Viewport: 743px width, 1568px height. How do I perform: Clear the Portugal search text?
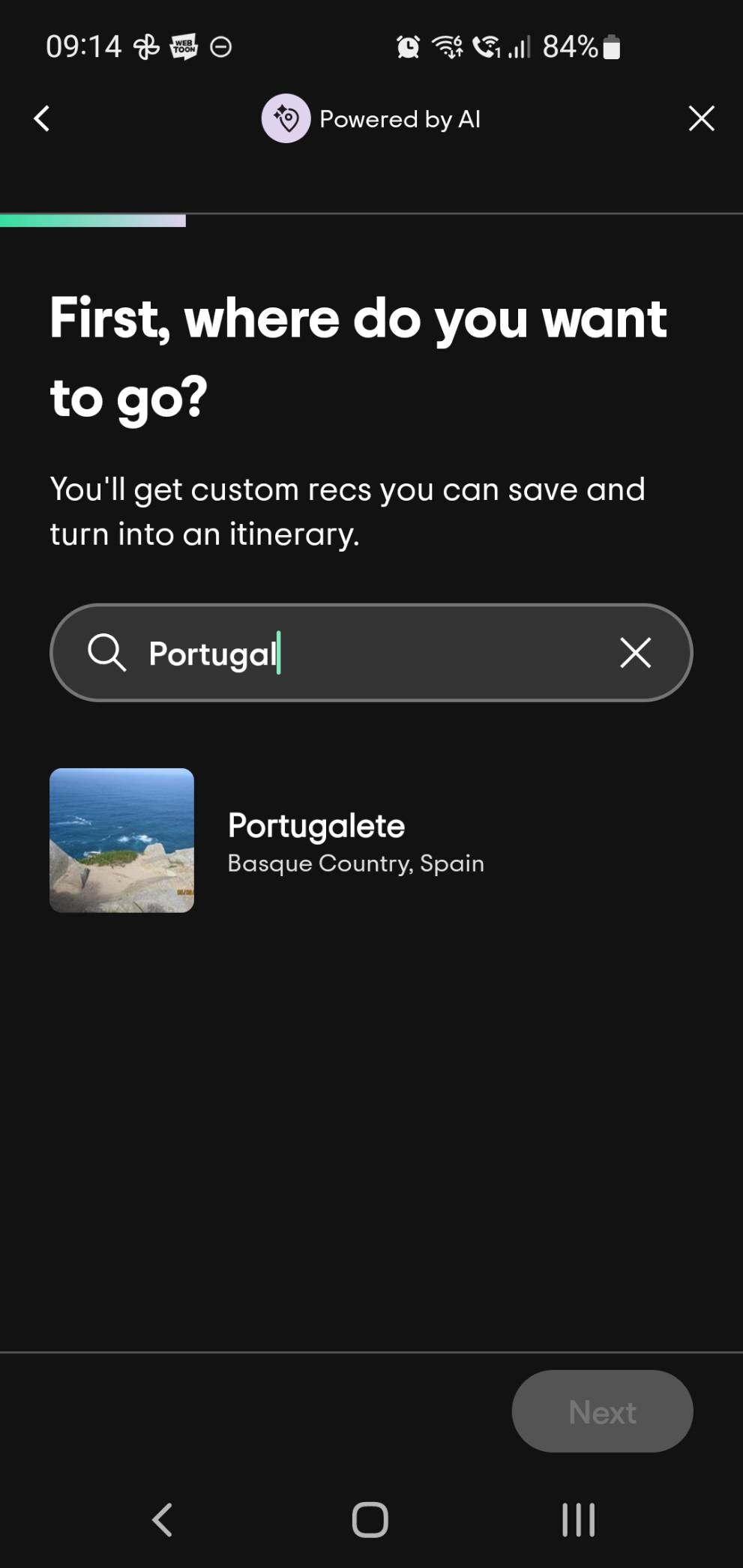tap(635, 653)
